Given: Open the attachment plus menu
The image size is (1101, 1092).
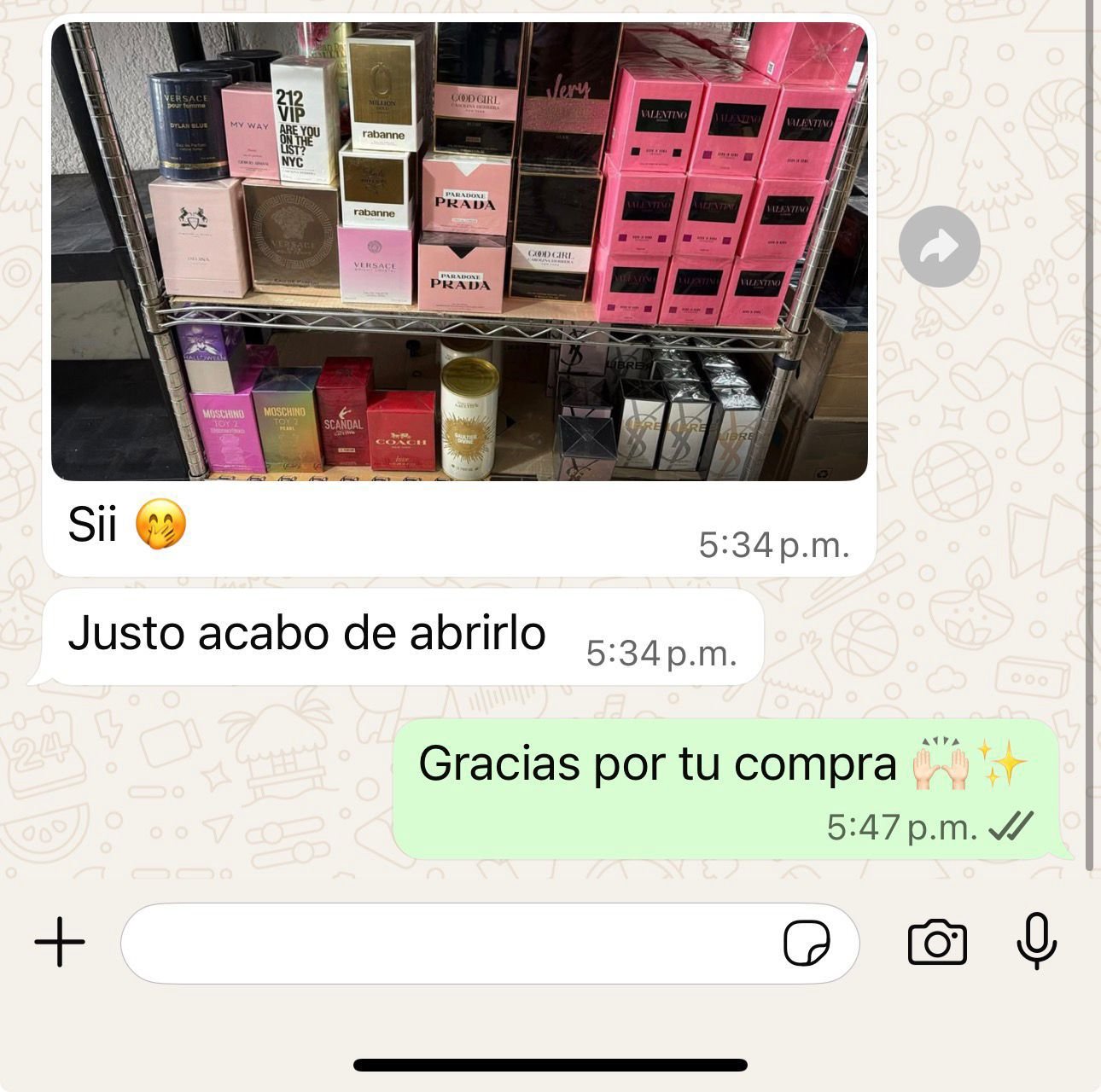Looking at the screenshot, I should point(60,943).
